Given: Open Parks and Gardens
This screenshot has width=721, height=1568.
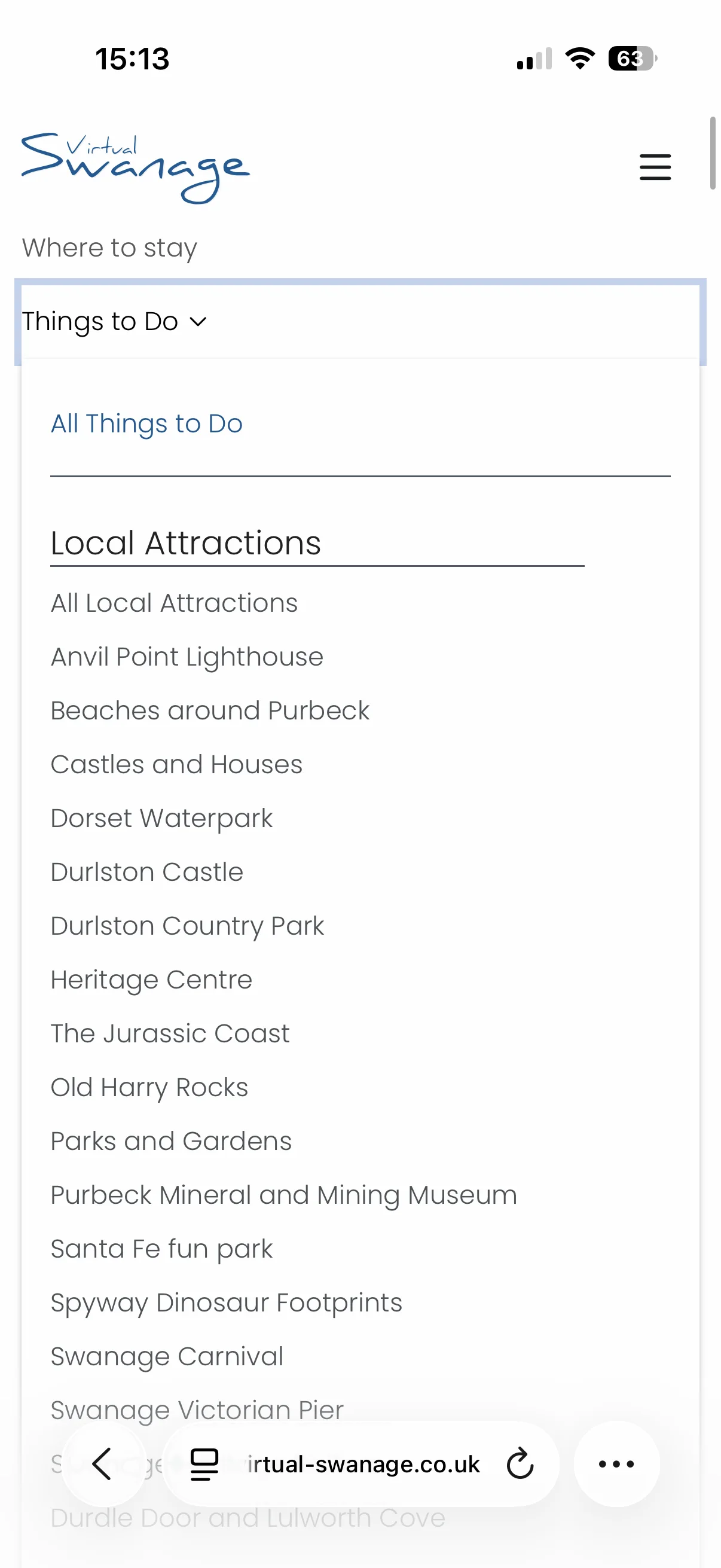Looking at the screenshot, I should pyautogui.click(x=171, y=1141).
